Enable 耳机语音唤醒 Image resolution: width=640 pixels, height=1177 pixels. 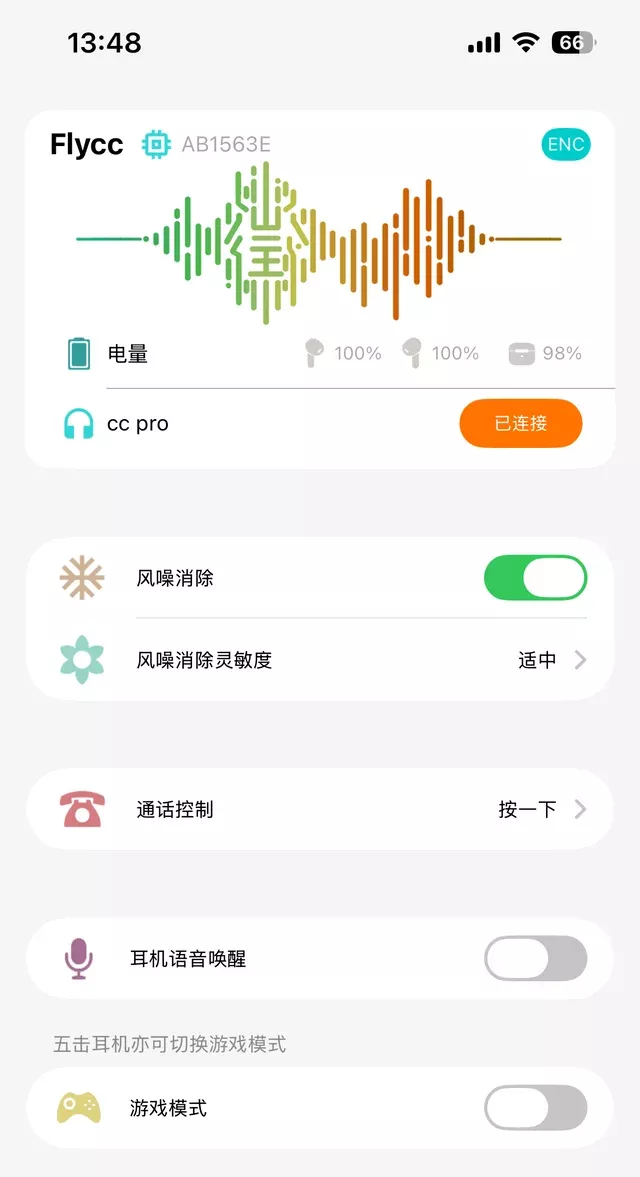535,959
